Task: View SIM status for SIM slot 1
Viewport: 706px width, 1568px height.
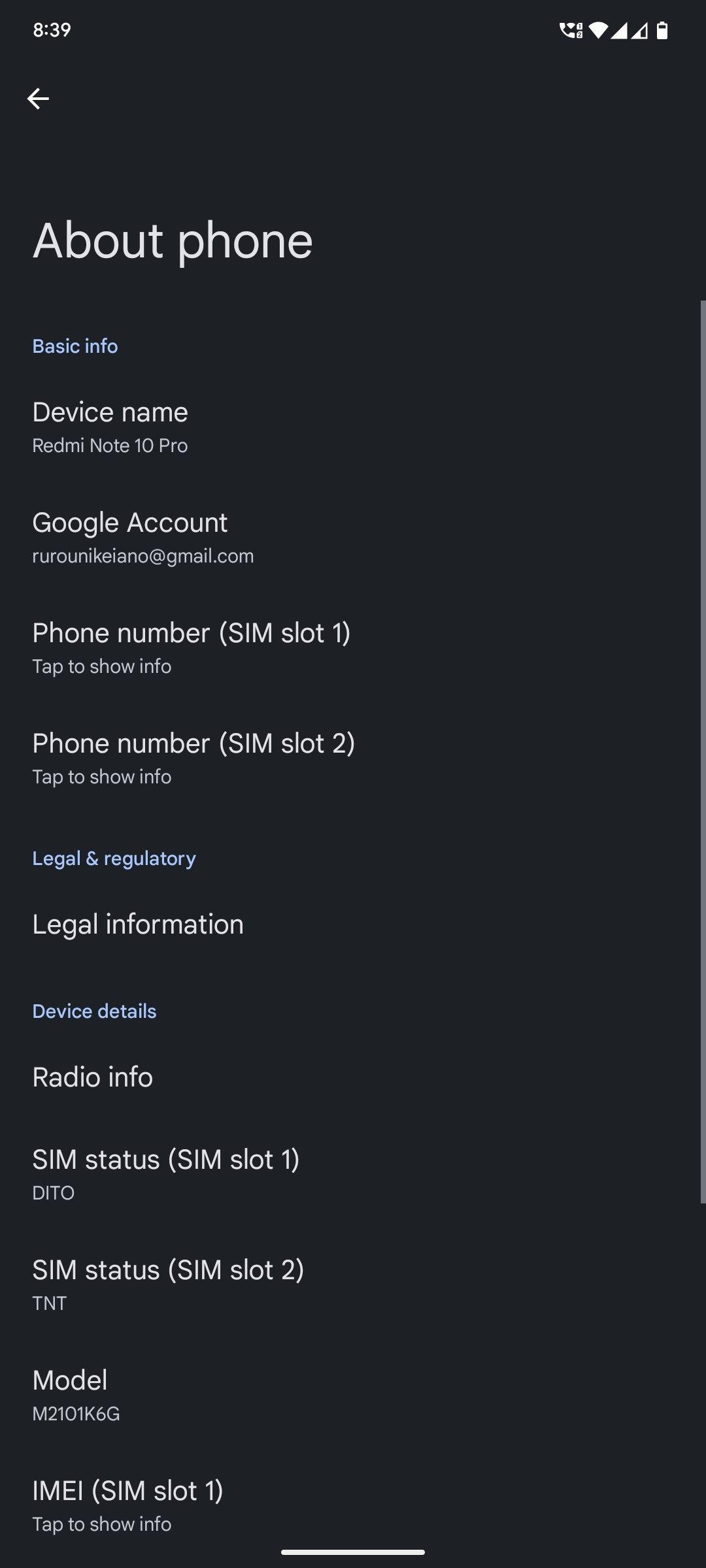Action: [353, 1175]
